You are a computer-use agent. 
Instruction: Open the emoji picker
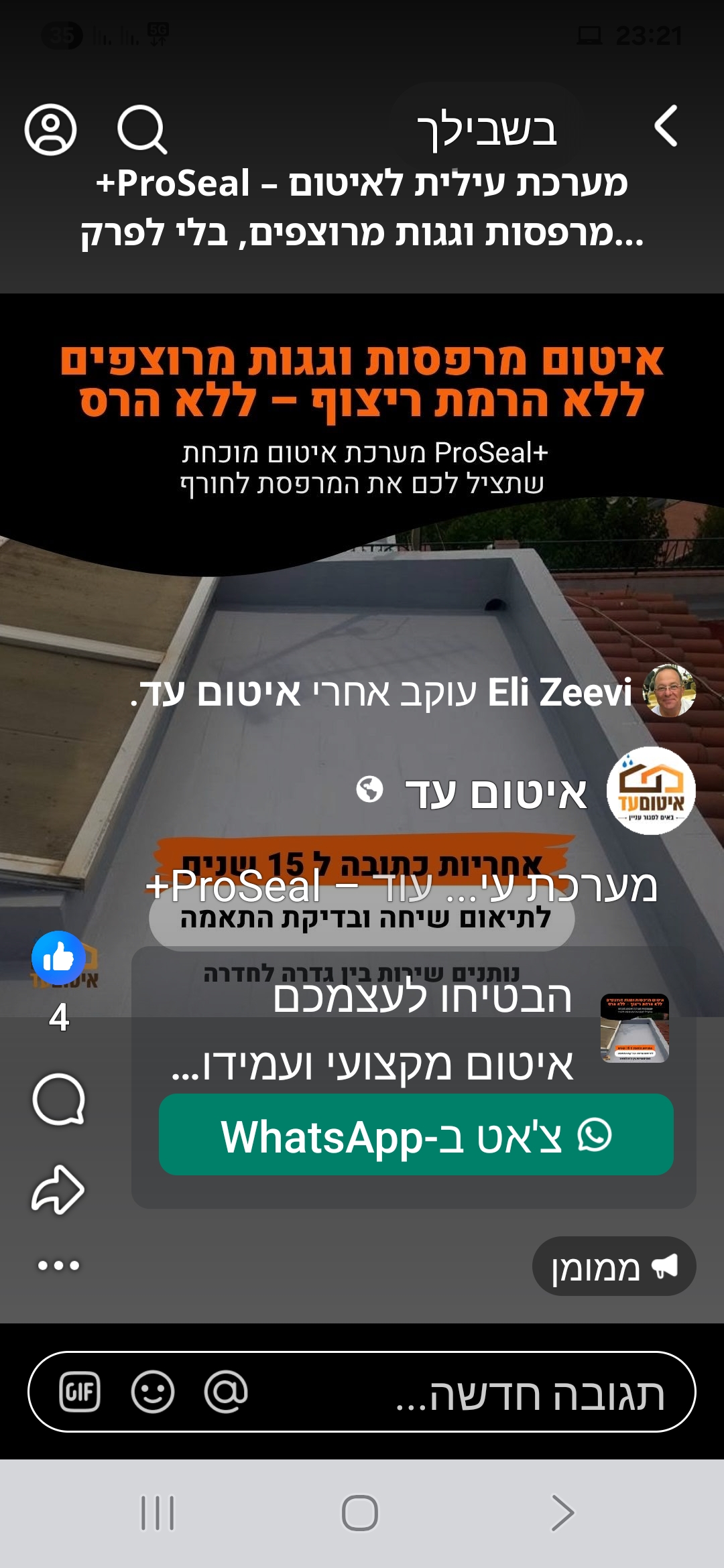click(x=153, y=1392)
